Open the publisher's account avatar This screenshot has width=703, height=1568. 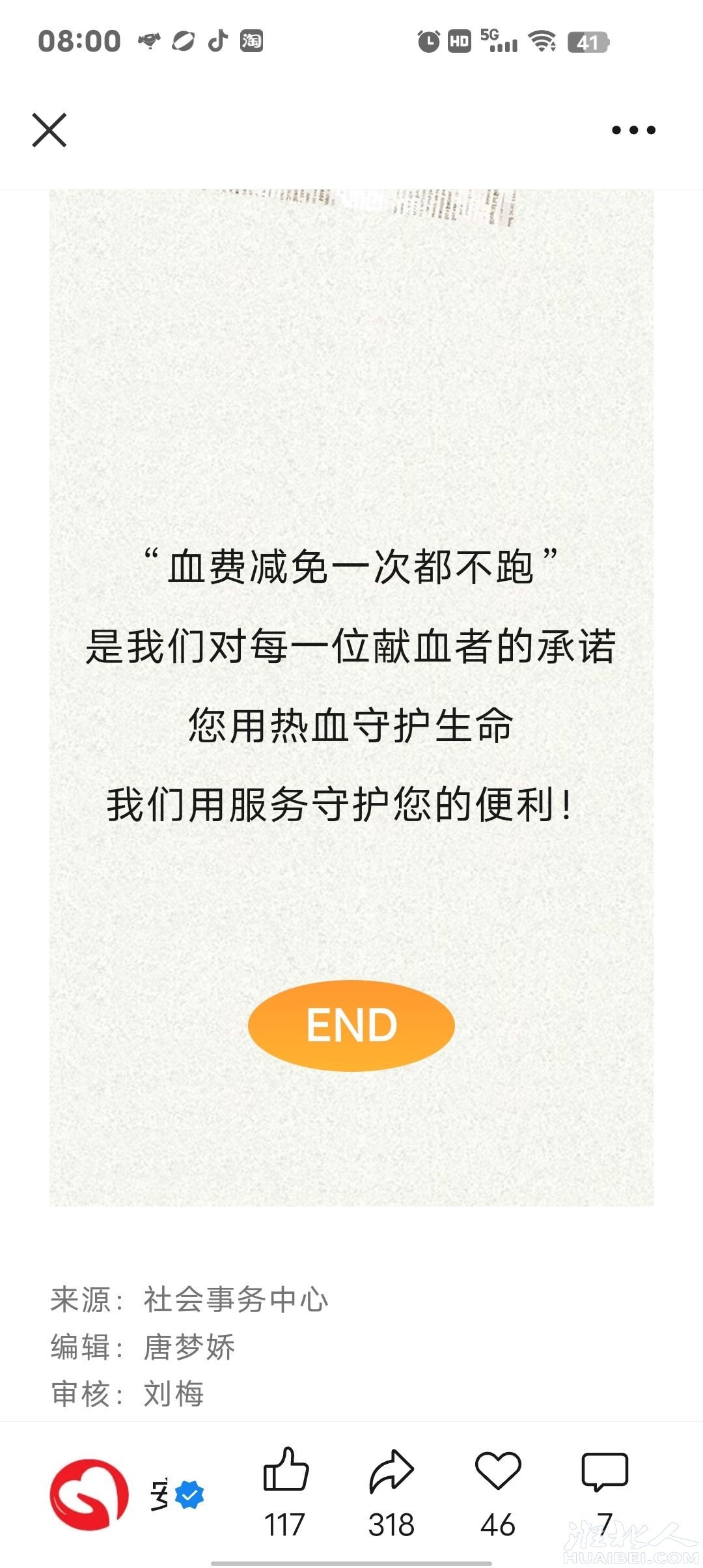coord(89,1494)
